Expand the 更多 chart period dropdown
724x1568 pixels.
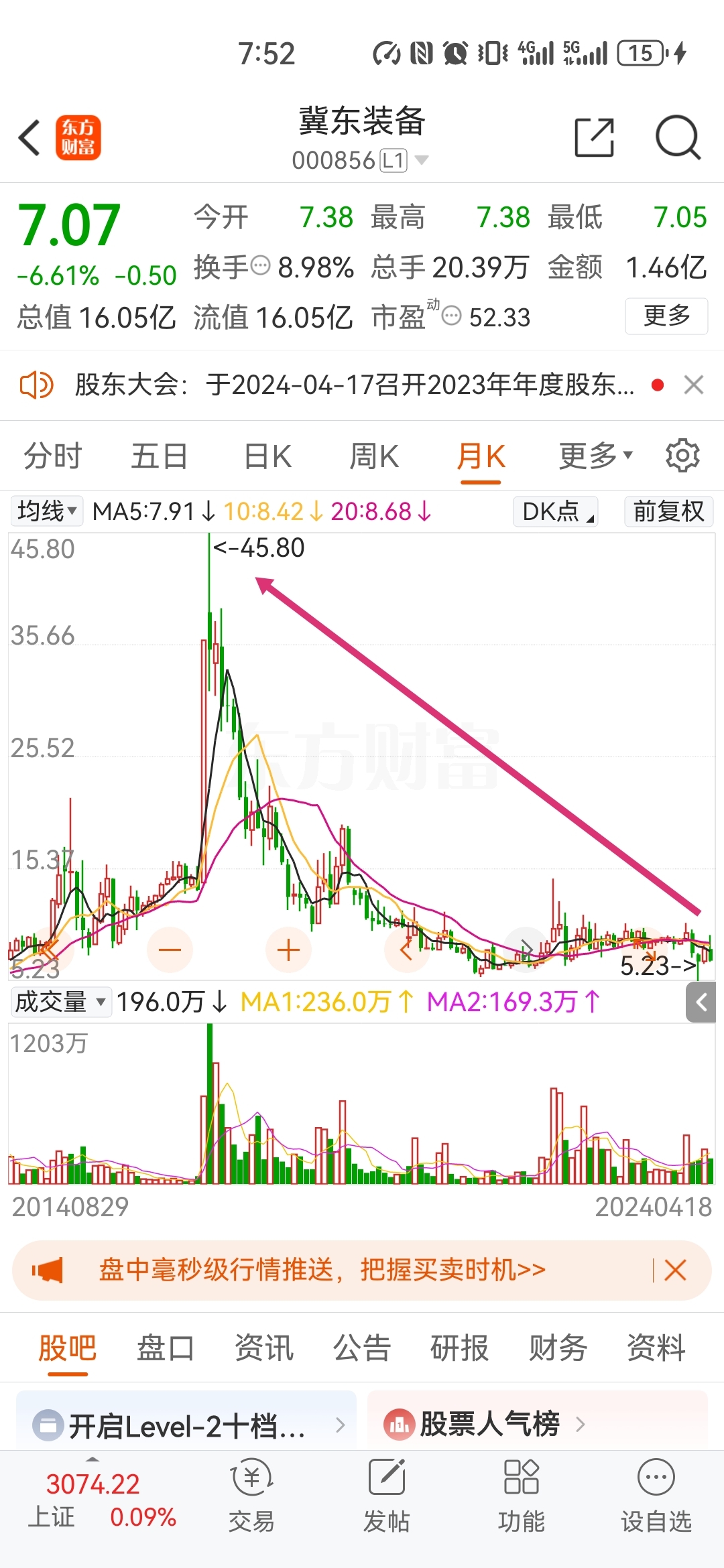pyautogui.click(x=596, y=456)
